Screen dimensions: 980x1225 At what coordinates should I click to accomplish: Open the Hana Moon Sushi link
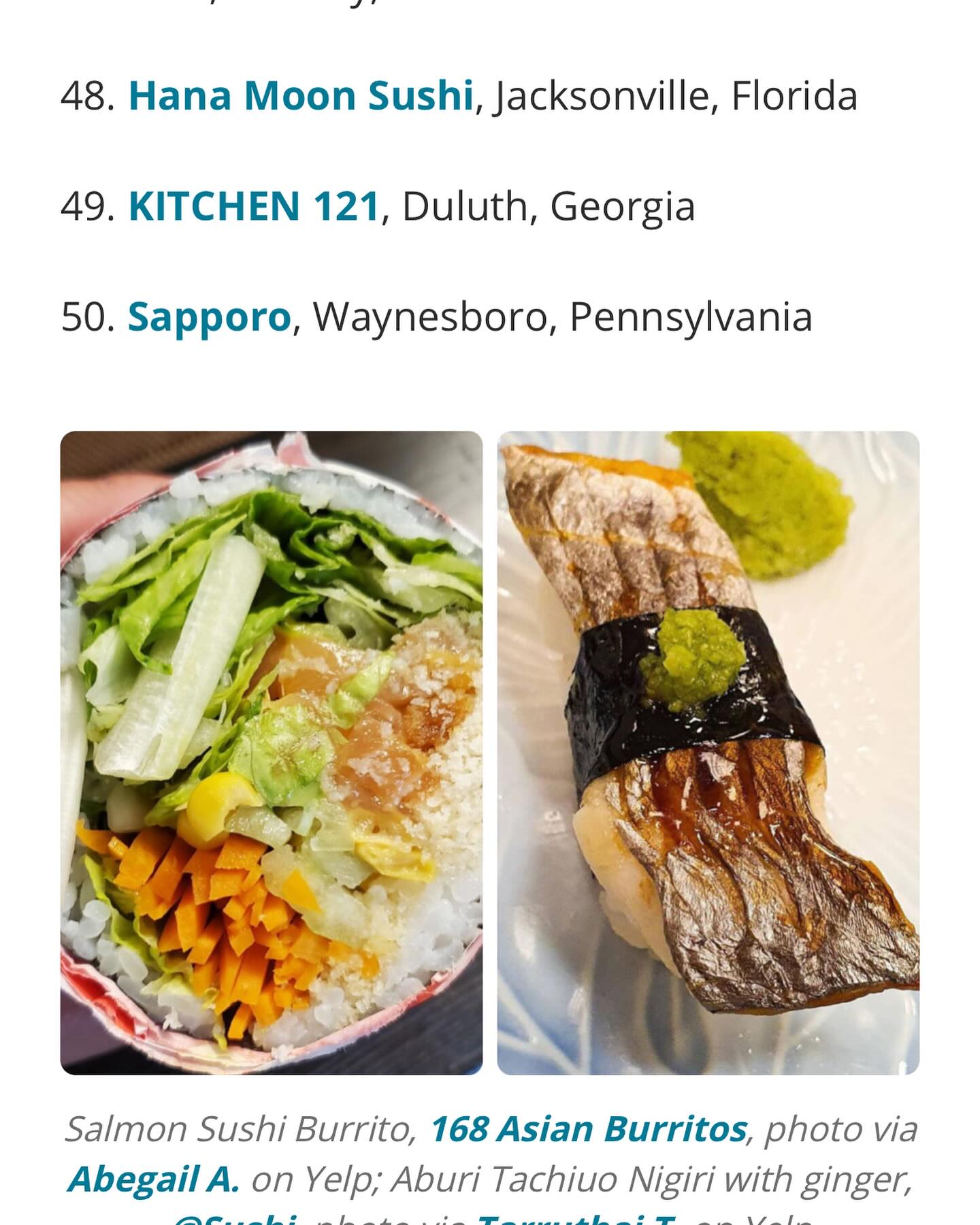(300, 96)
